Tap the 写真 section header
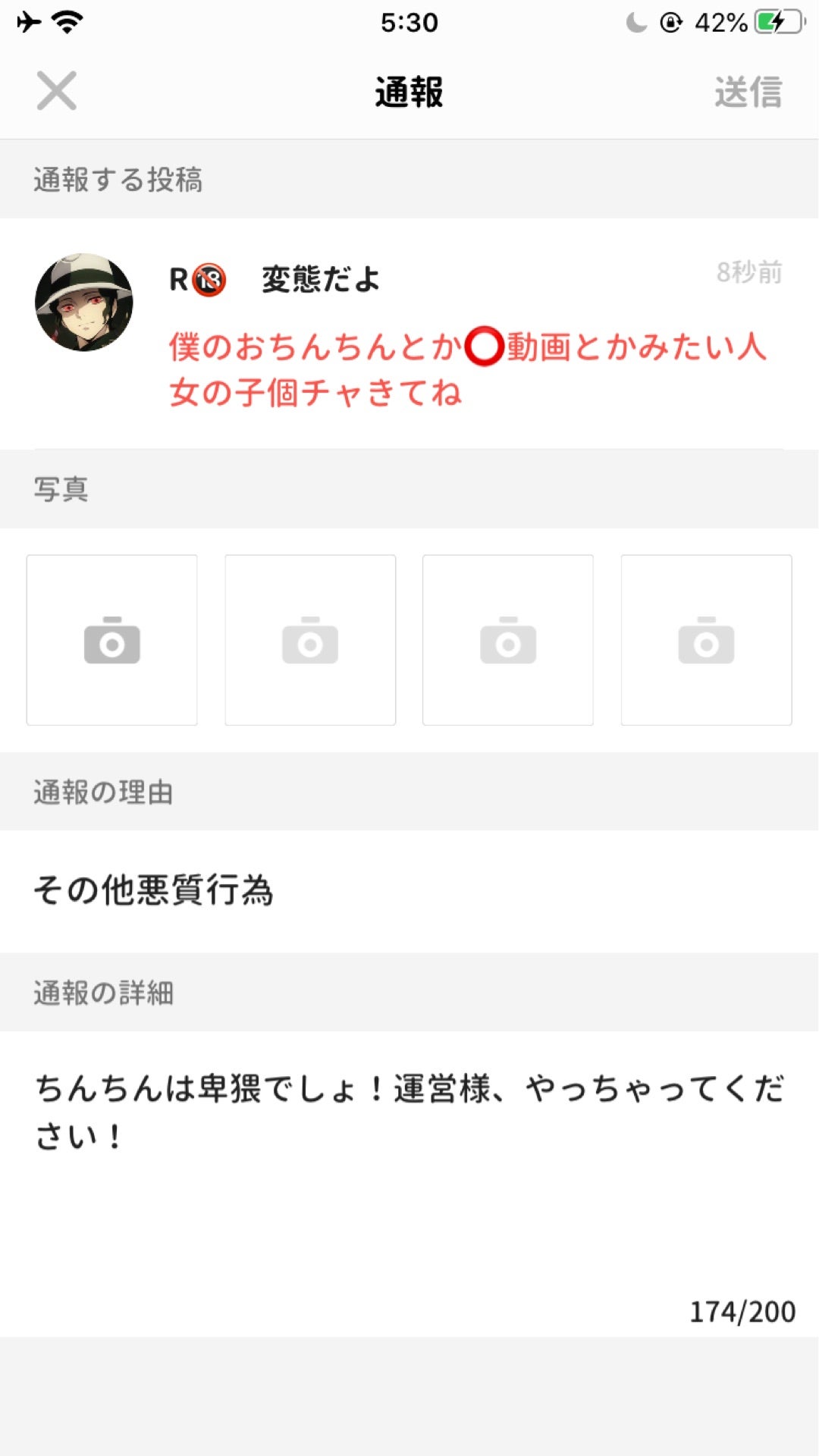Screen dimensions: 819x1456 point(61,491)
